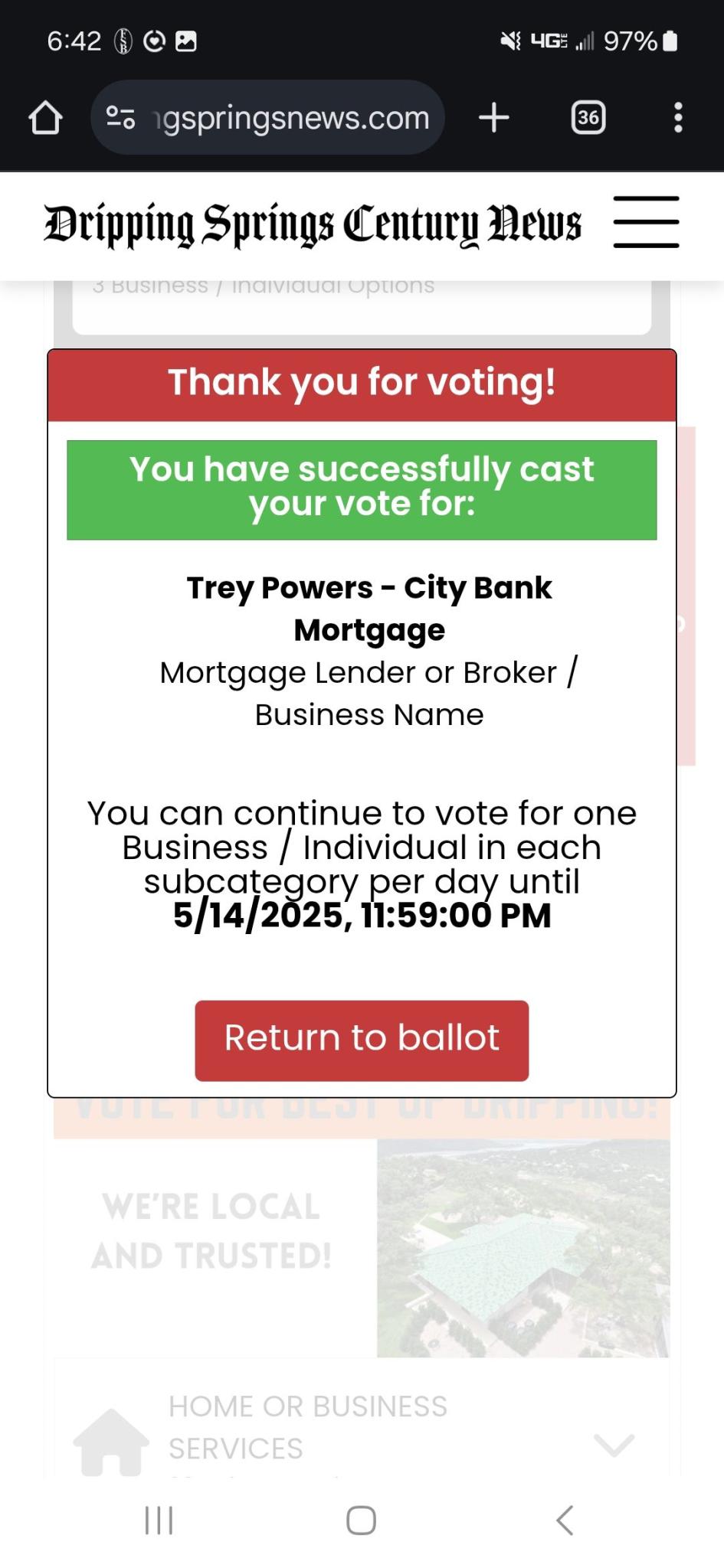Go back with system back button

(565, 1520)
